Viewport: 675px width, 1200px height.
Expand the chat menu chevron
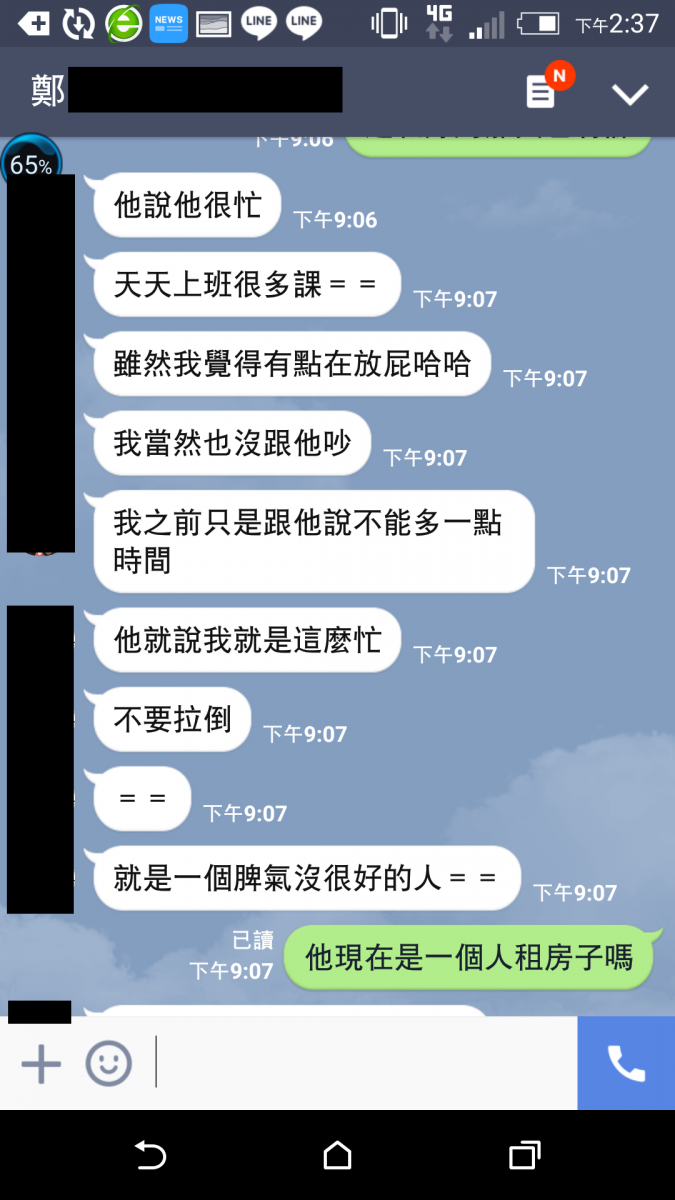point(630,94)
